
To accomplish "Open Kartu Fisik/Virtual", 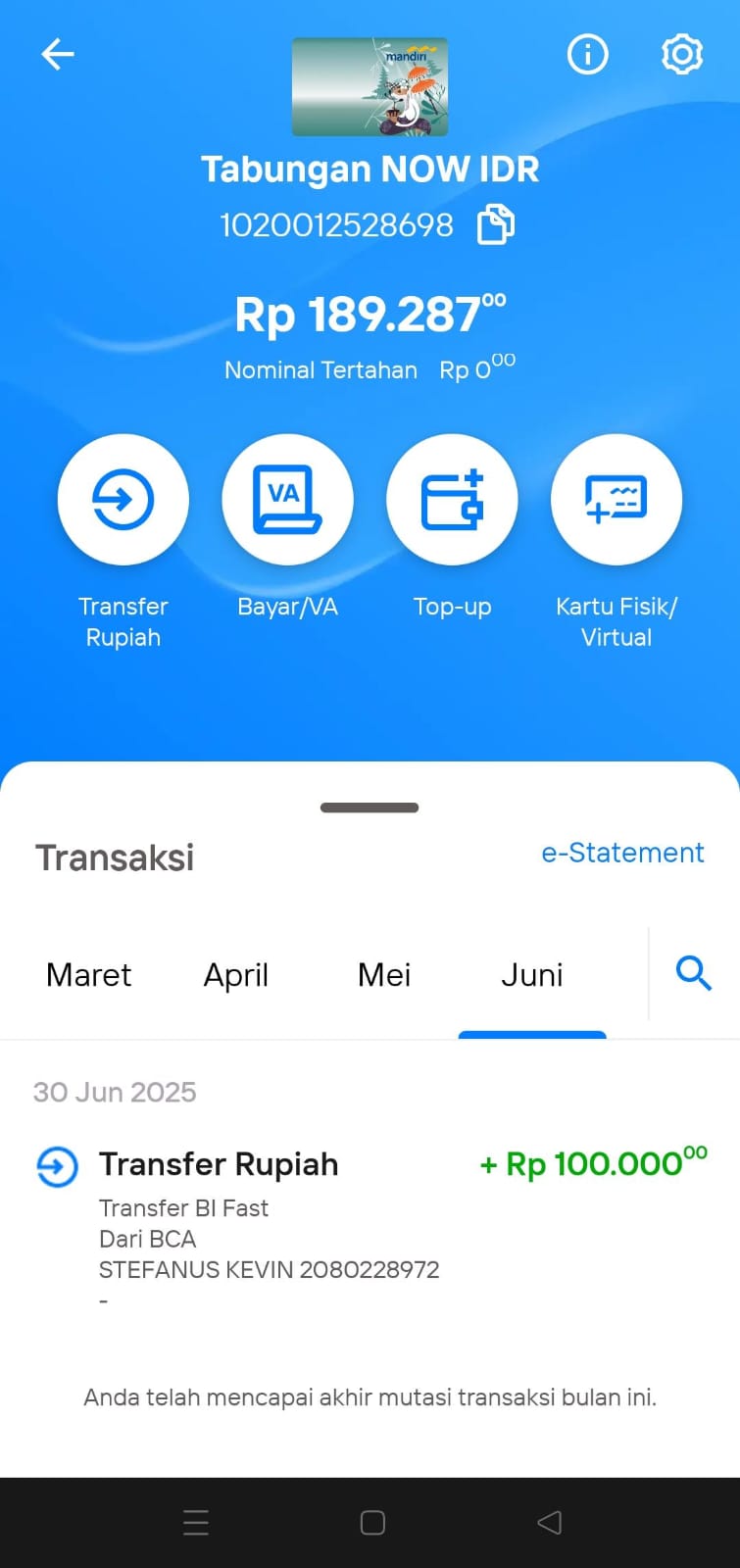I will point(617,500).
